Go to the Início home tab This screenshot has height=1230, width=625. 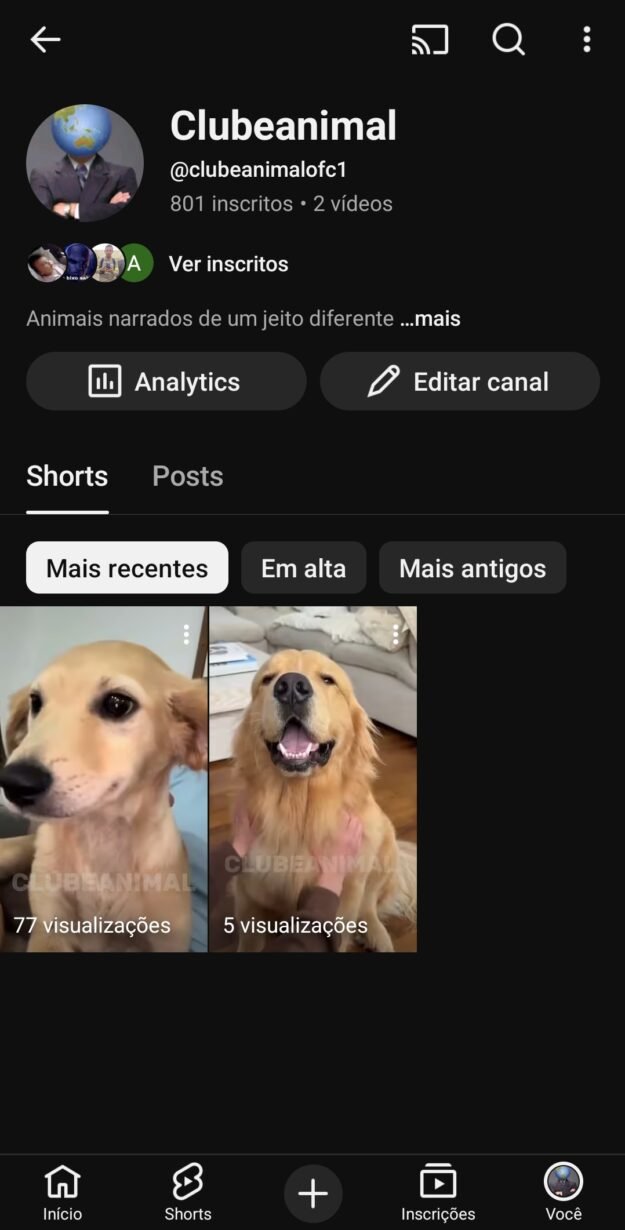pos(62,1192)
